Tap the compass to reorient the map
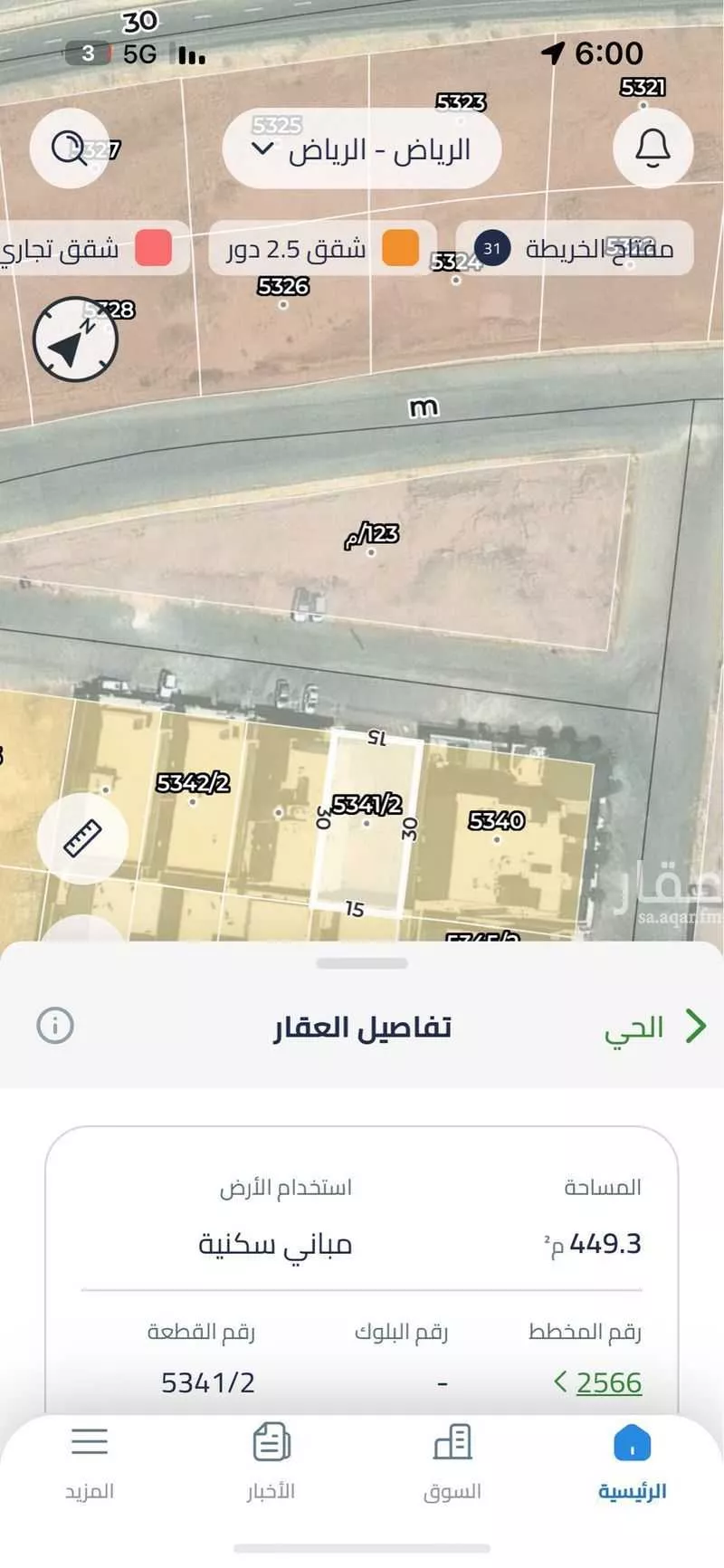Screen dimensions: 724x1568 point(75,339)
